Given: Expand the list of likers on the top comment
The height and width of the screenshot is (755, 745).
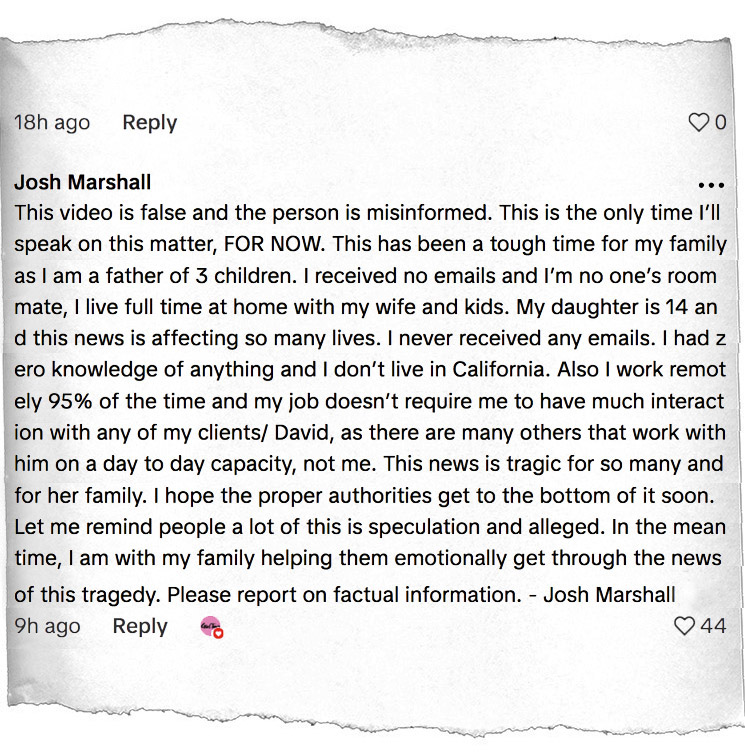Looking at the screenshot, I should point(719,122).
